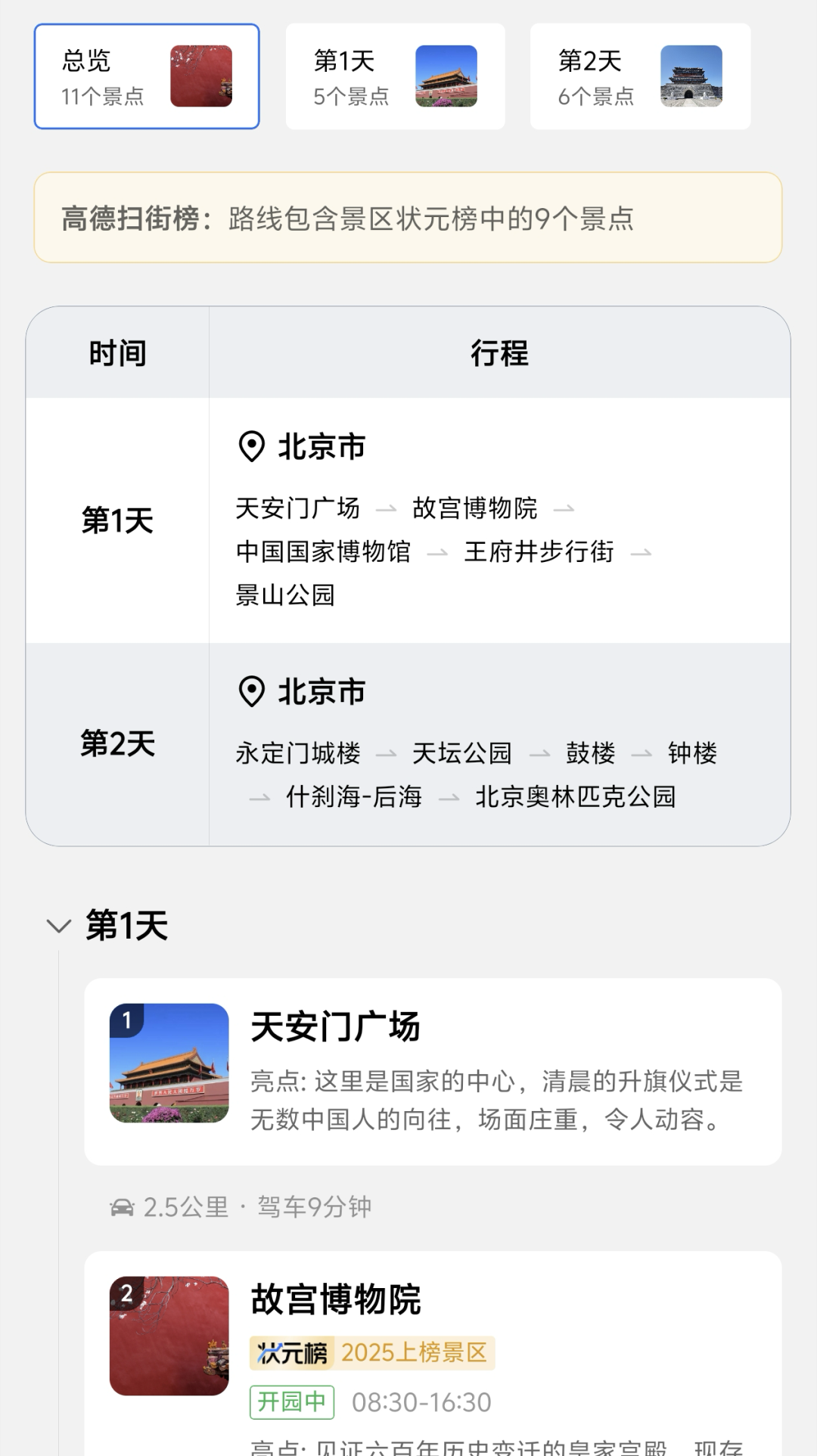Image resolution: width=817 pixels, height=1456 pixels.
Task: Click the car icon showing 2.5公里 driving info
Action: pyautogui.click(x=121, y=1206)
